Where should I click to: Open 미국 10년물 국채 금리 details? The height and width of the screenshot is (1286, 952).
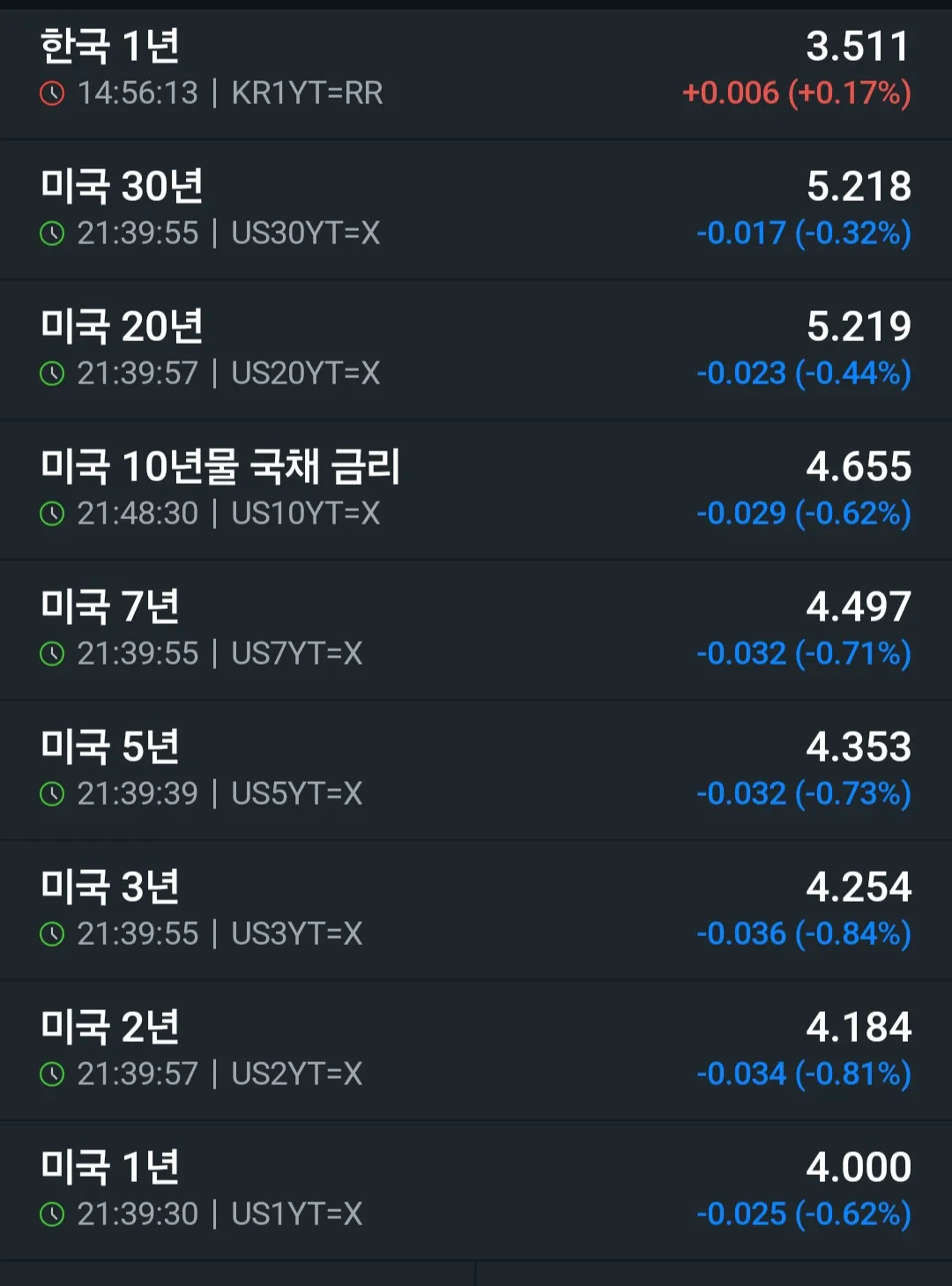click(x=476, y=490)
